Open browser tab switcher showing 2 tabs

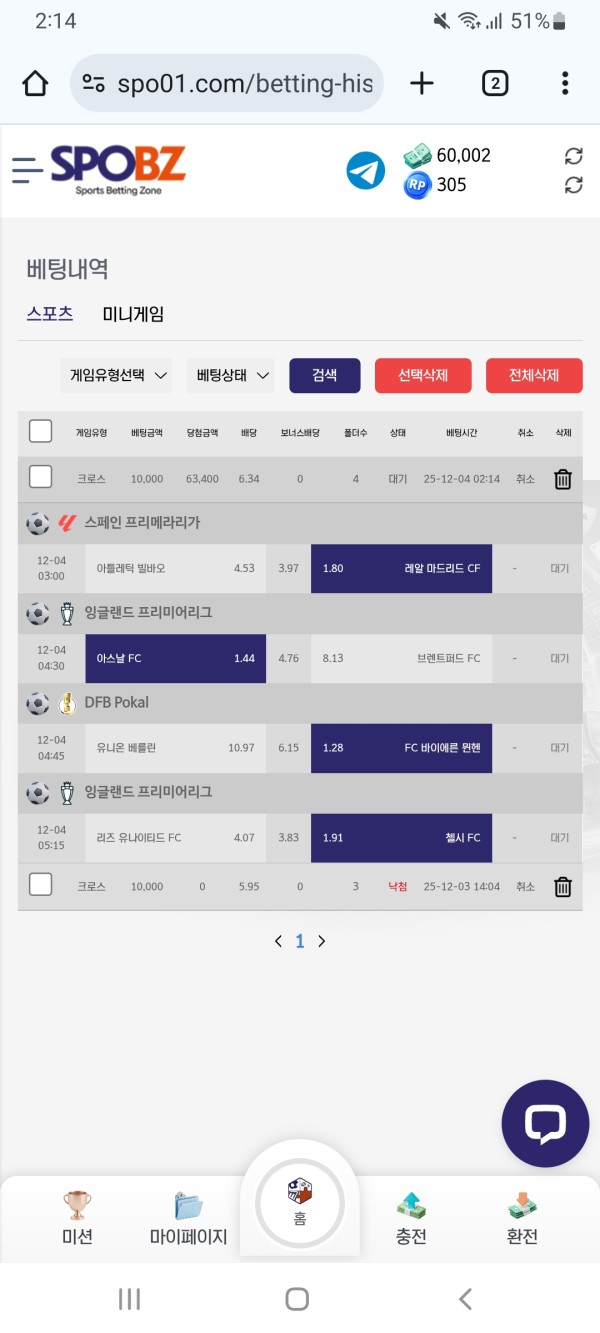[495, 83]
